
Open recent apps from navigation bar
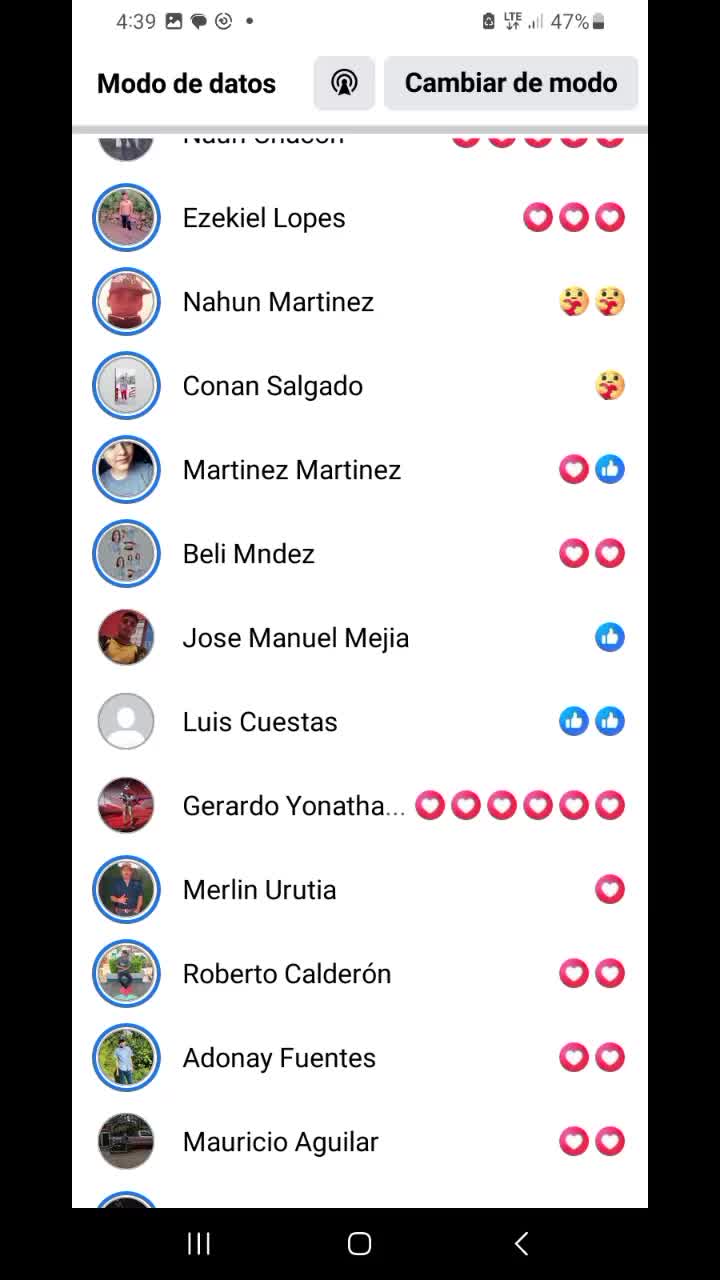click(x=199, y=1243)
